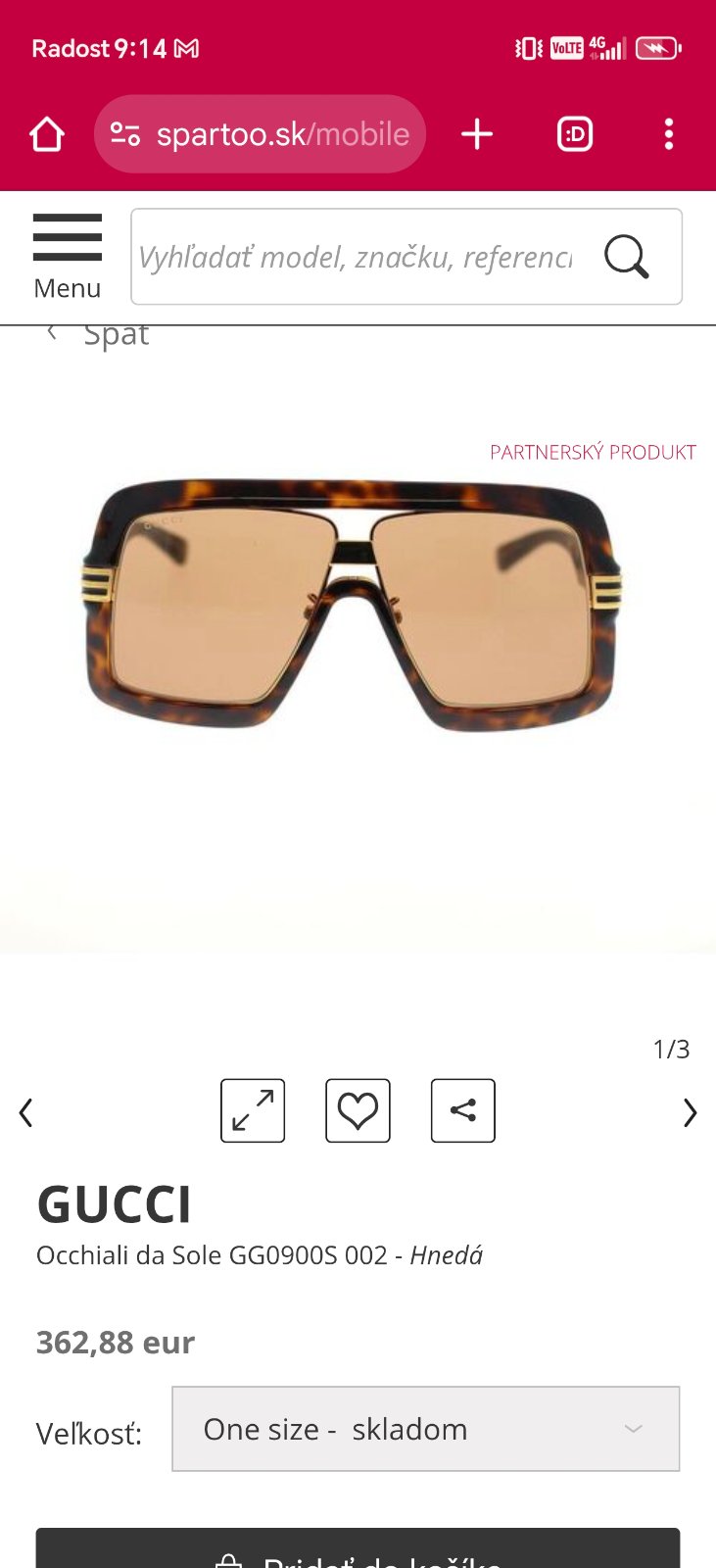716x1568 pixels.
Task: Show the next product photo
Action: pyautogui.click(x=690, y=1112)
